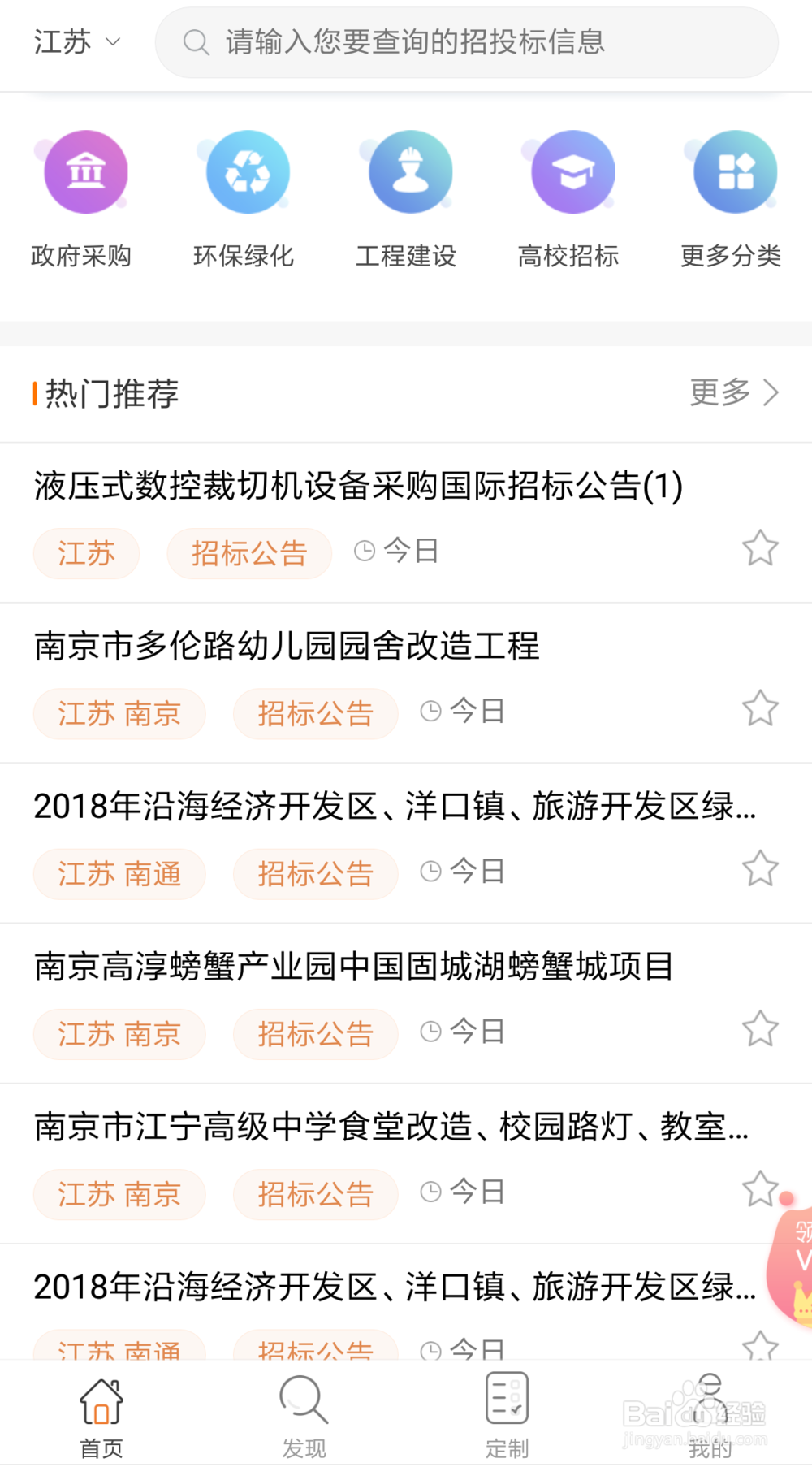Open 南京市多伦路幼儿园园舍改造工程 listing
812x1467 pixels.
(x=287, y=647)
